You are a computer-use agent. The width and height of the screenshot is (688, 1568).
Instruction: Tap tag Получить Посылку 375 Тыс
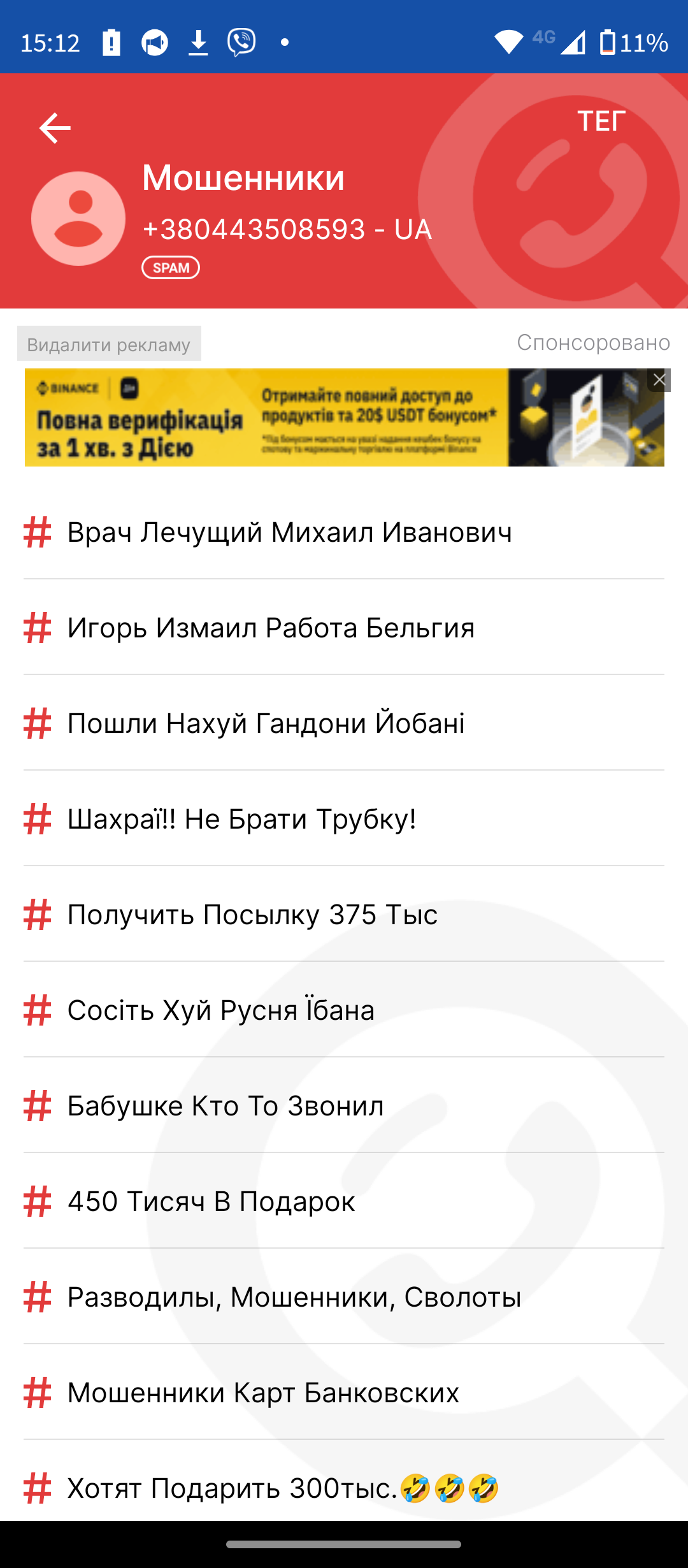(344, 914)
